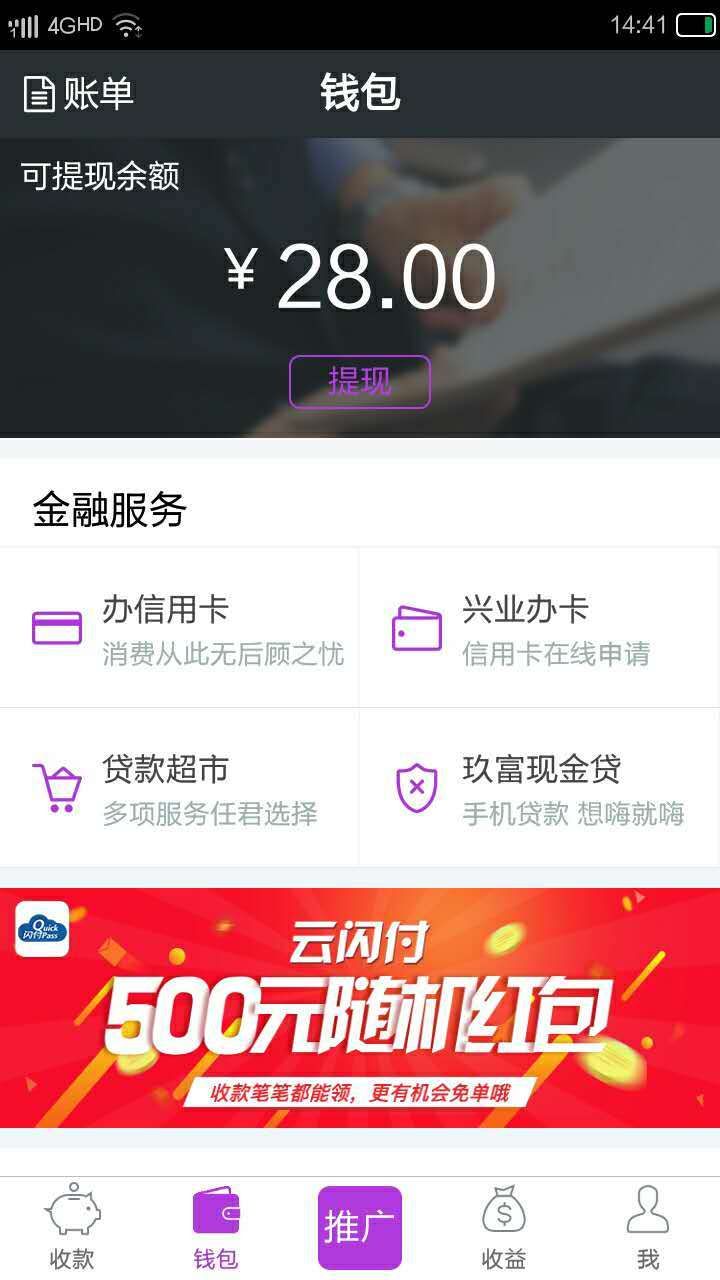720x1280 pixels.
Task: Click the 兴业办卡 wallet icon
Action: [x=416, y=627]
